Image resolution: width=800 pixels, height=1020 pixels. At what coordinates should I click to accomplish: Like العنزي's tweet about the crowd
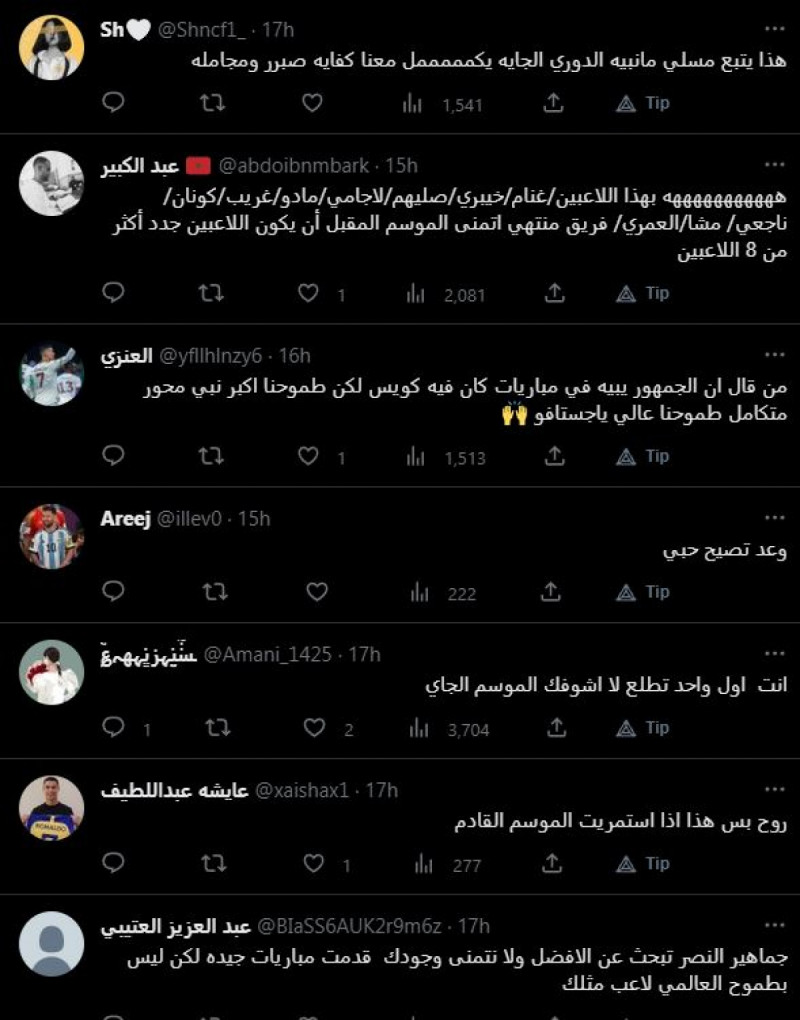point(310,455)
